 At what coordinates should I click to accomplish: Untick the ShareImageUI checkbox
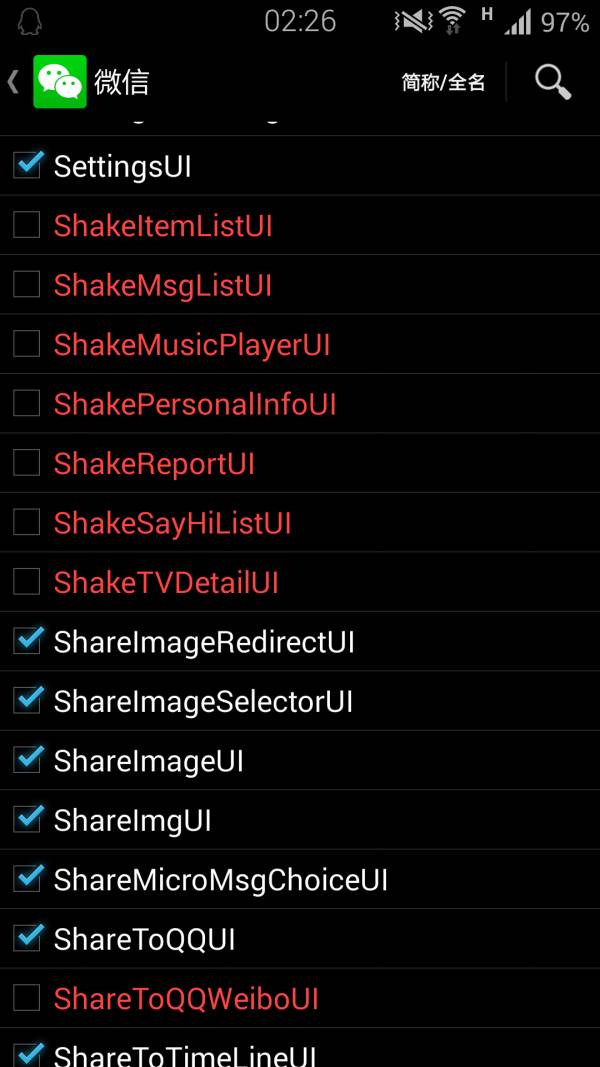pyautogui.click(x=27, y=760)
